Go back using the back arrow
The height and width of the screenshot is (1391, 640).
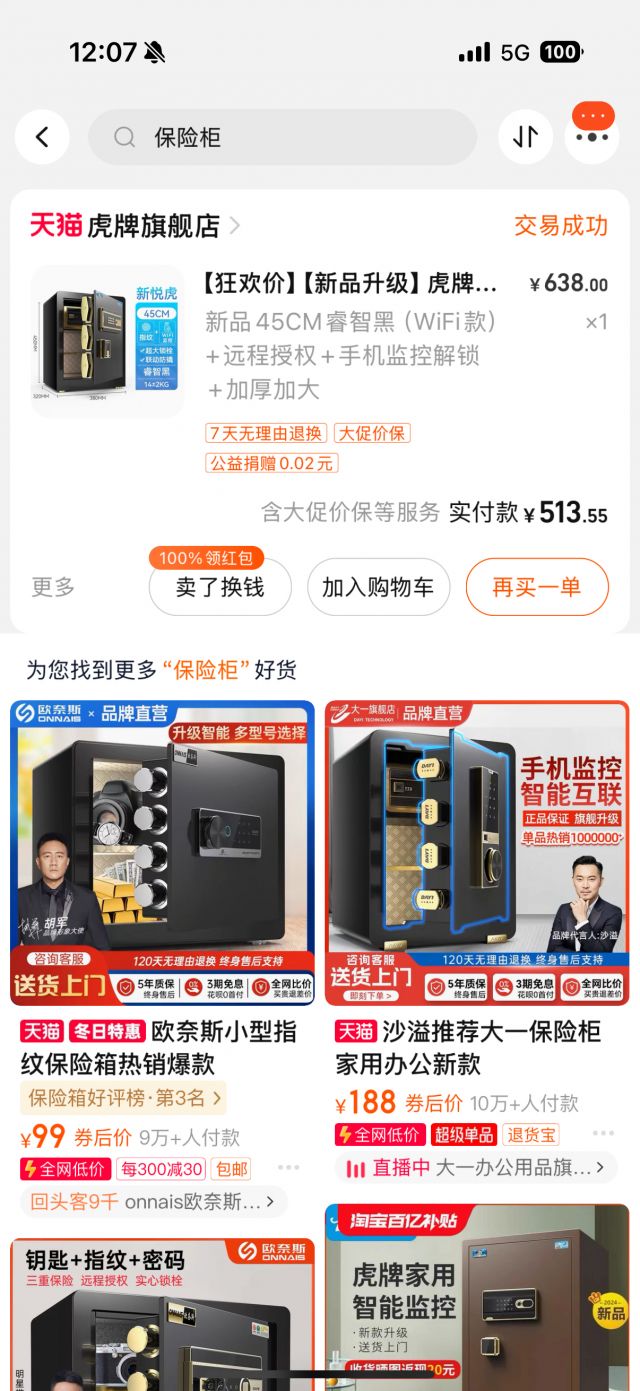pos(42,137)
